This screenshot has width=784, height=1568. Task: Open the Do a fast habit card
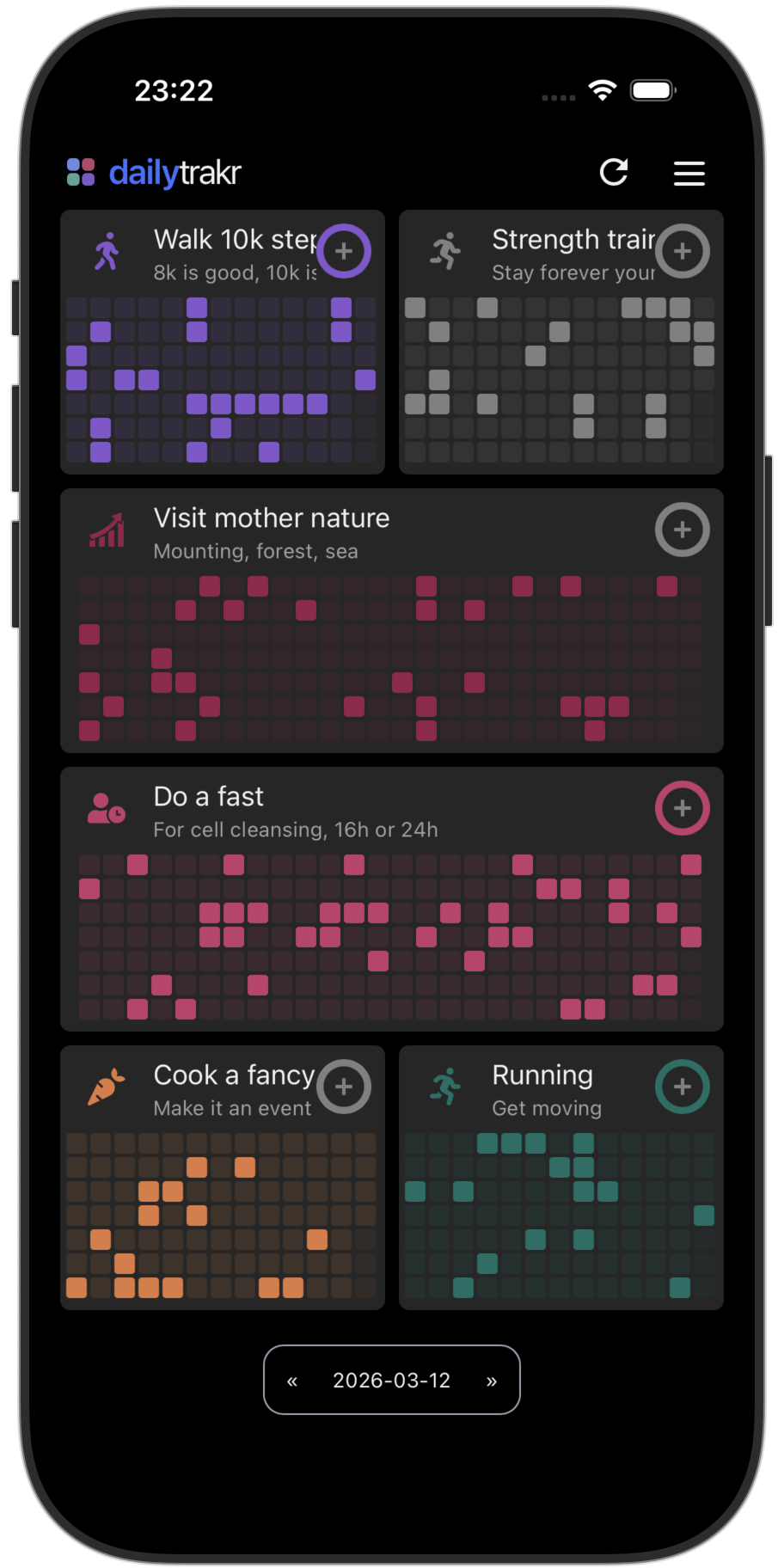(x=209, y=797)
